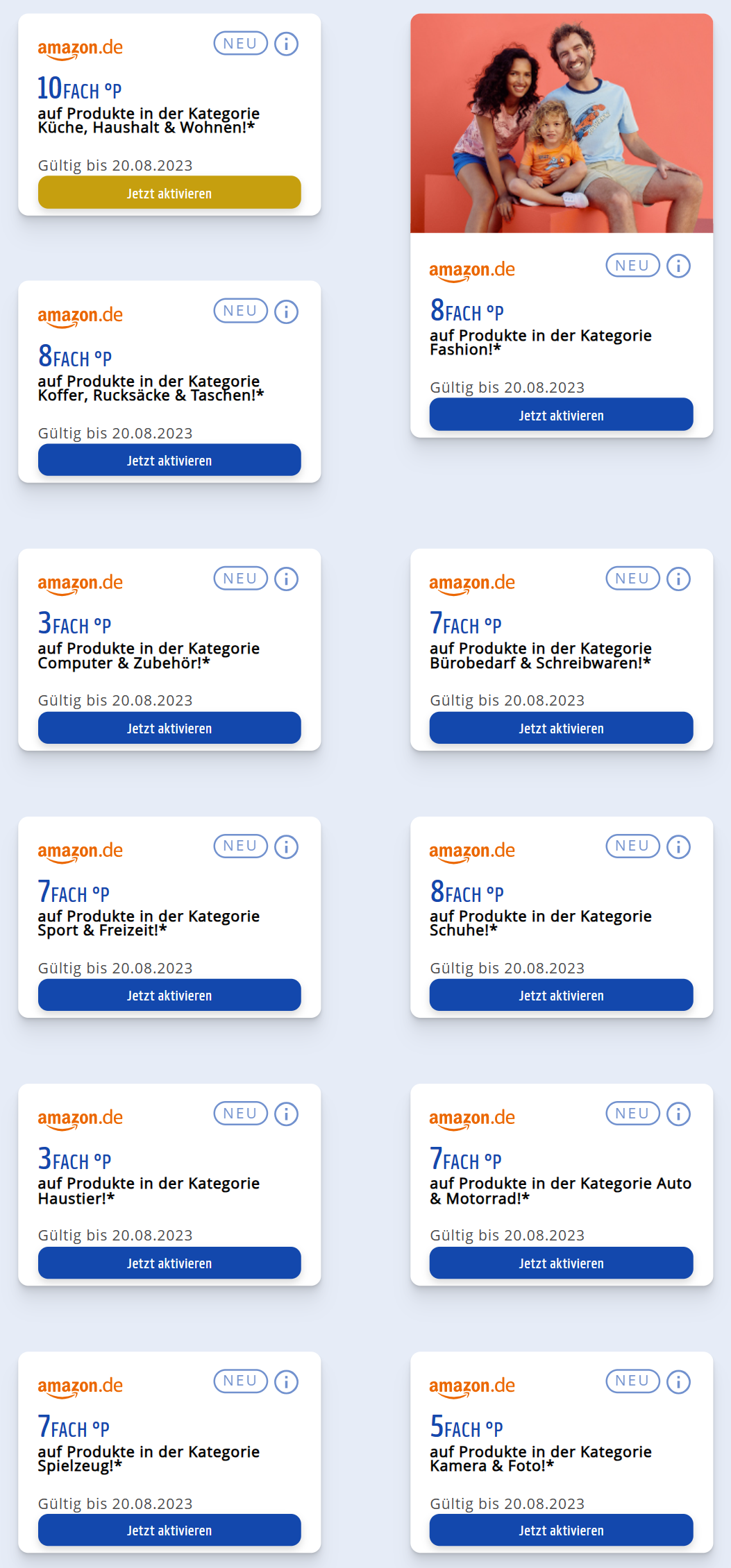Image resolution: width=731 pixels, height=1568 pixels.
Task: Activate the Bürobedarf & Schreibwaren coupon
Action: coord(561,728)
